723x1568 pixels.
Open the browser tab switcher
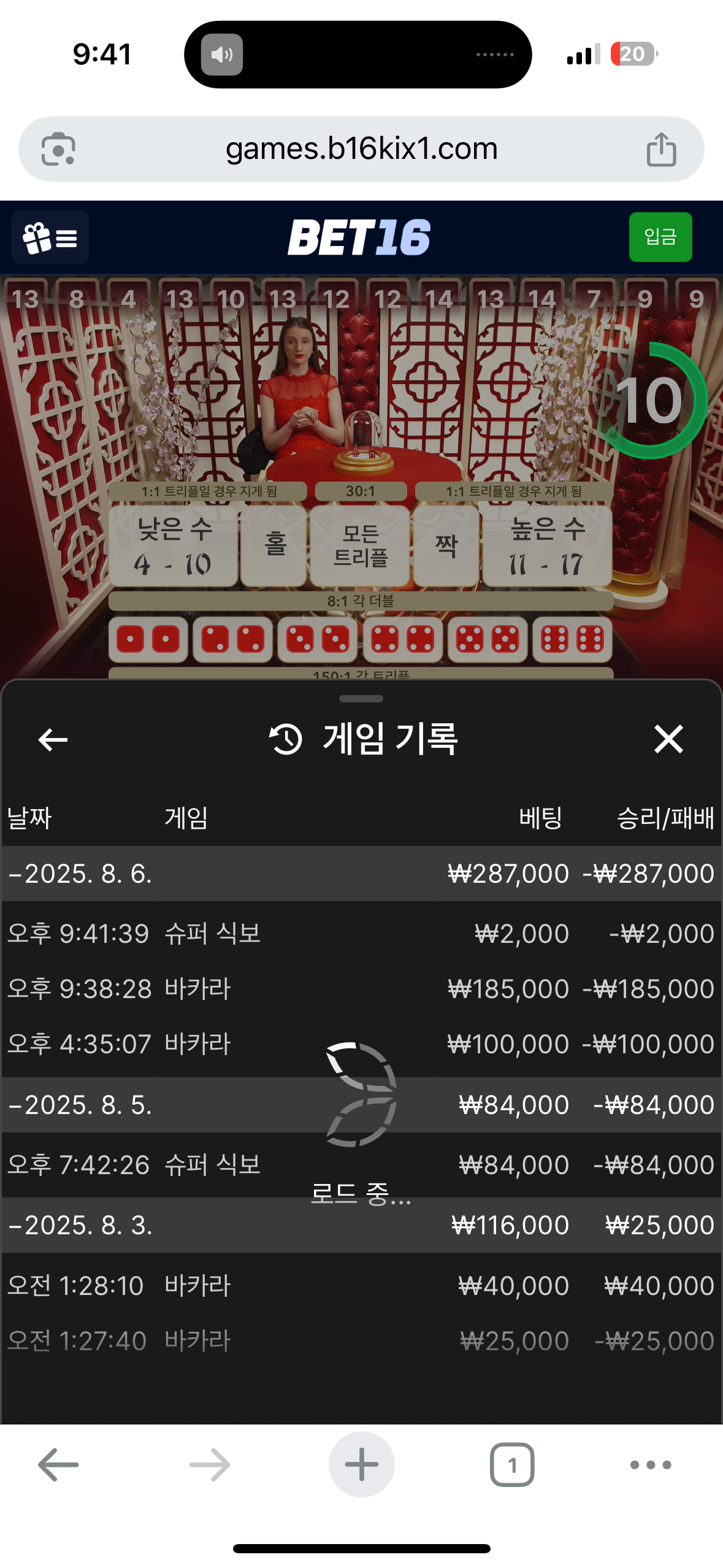coord(512,1464)
